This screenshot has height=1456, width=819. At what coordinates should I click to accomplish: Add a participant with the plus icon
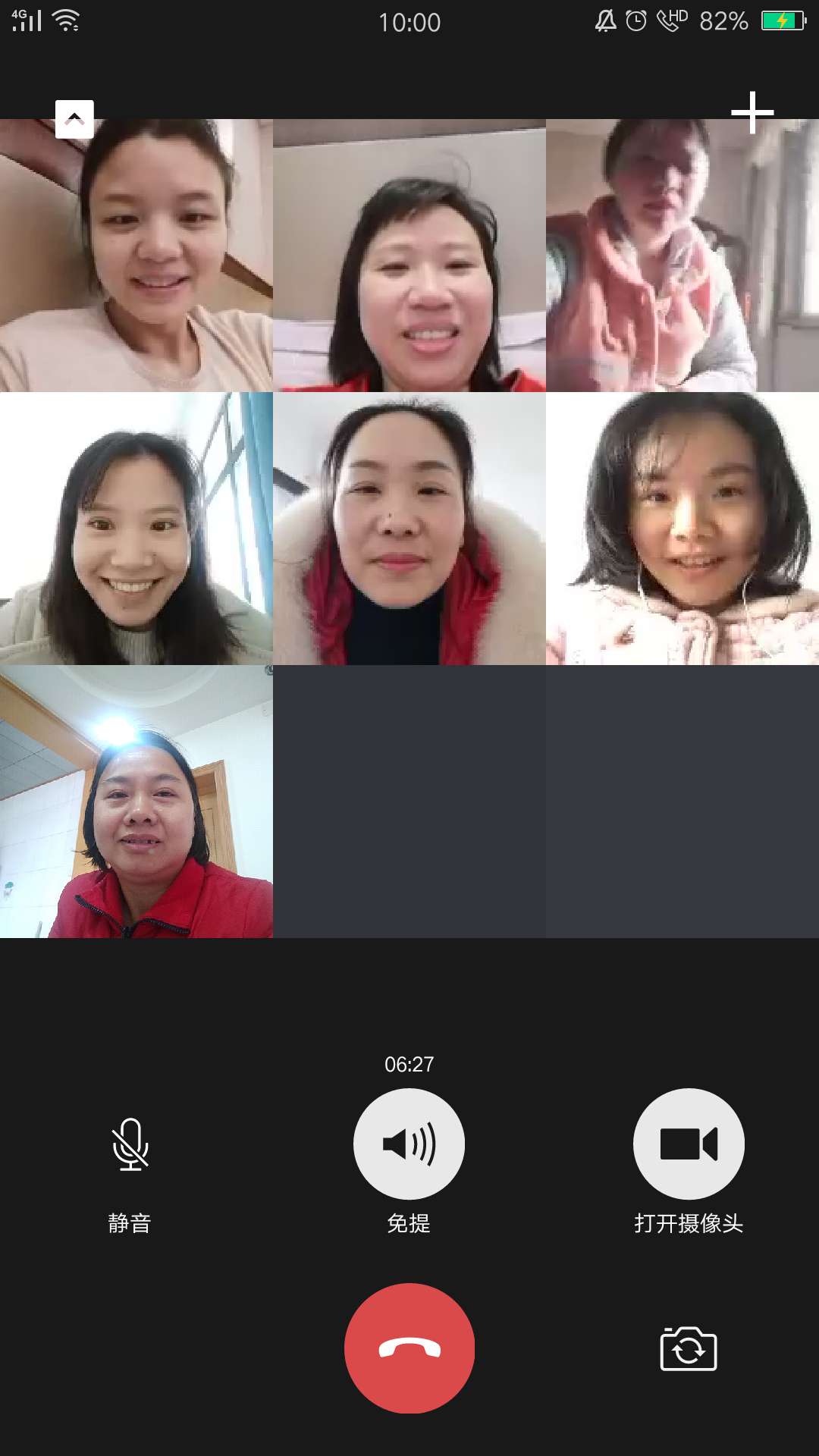[752, 112]
